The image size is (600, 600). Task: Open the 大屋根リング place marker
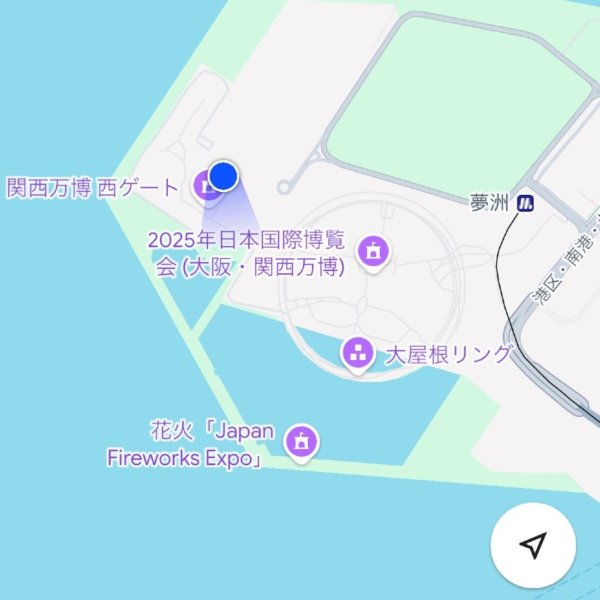click(x=356, y=353)
